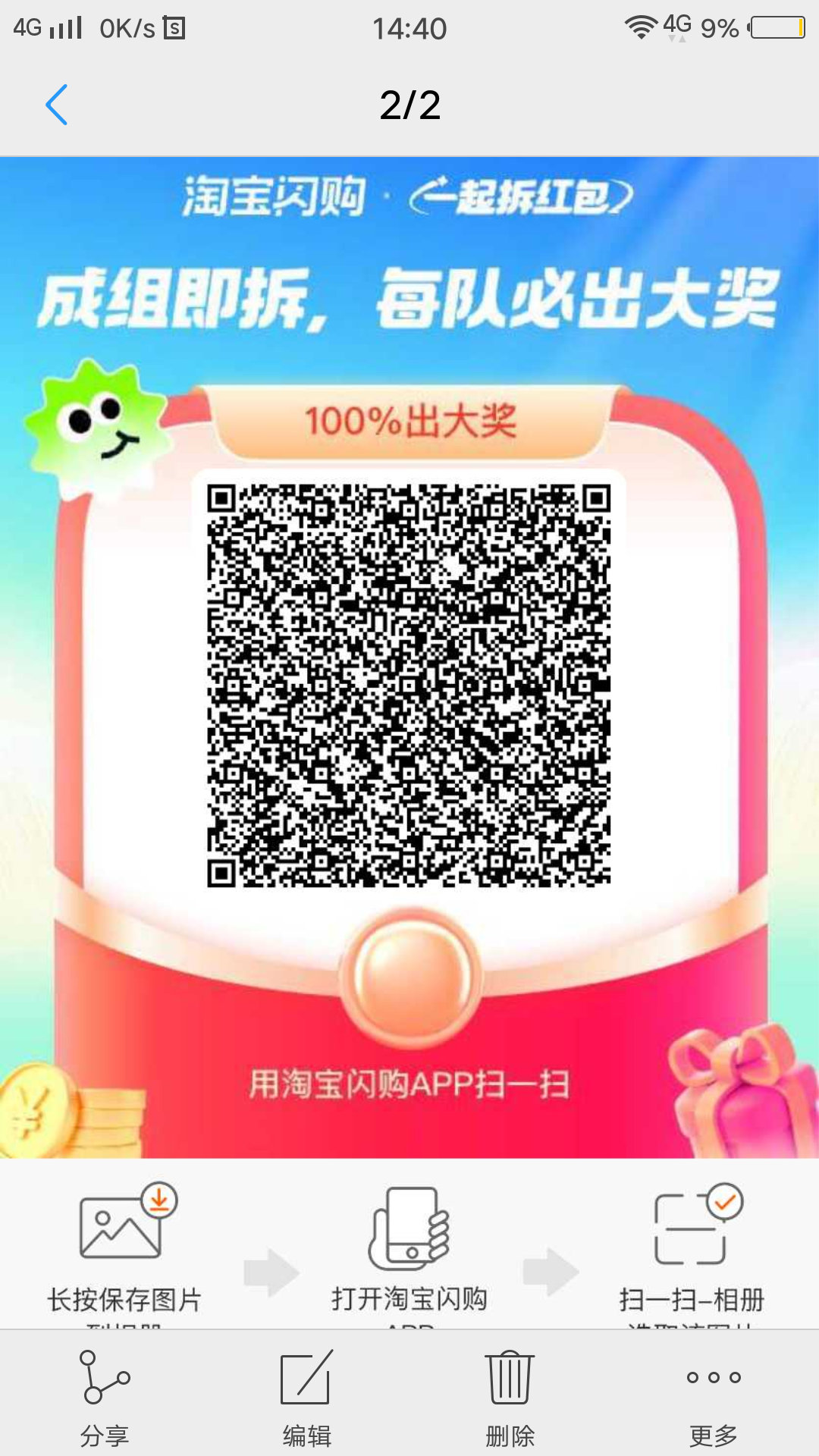This screenshot has width=819, height=1456.
Task: Open the more (更多) options
Action: tap(713, 1397)
